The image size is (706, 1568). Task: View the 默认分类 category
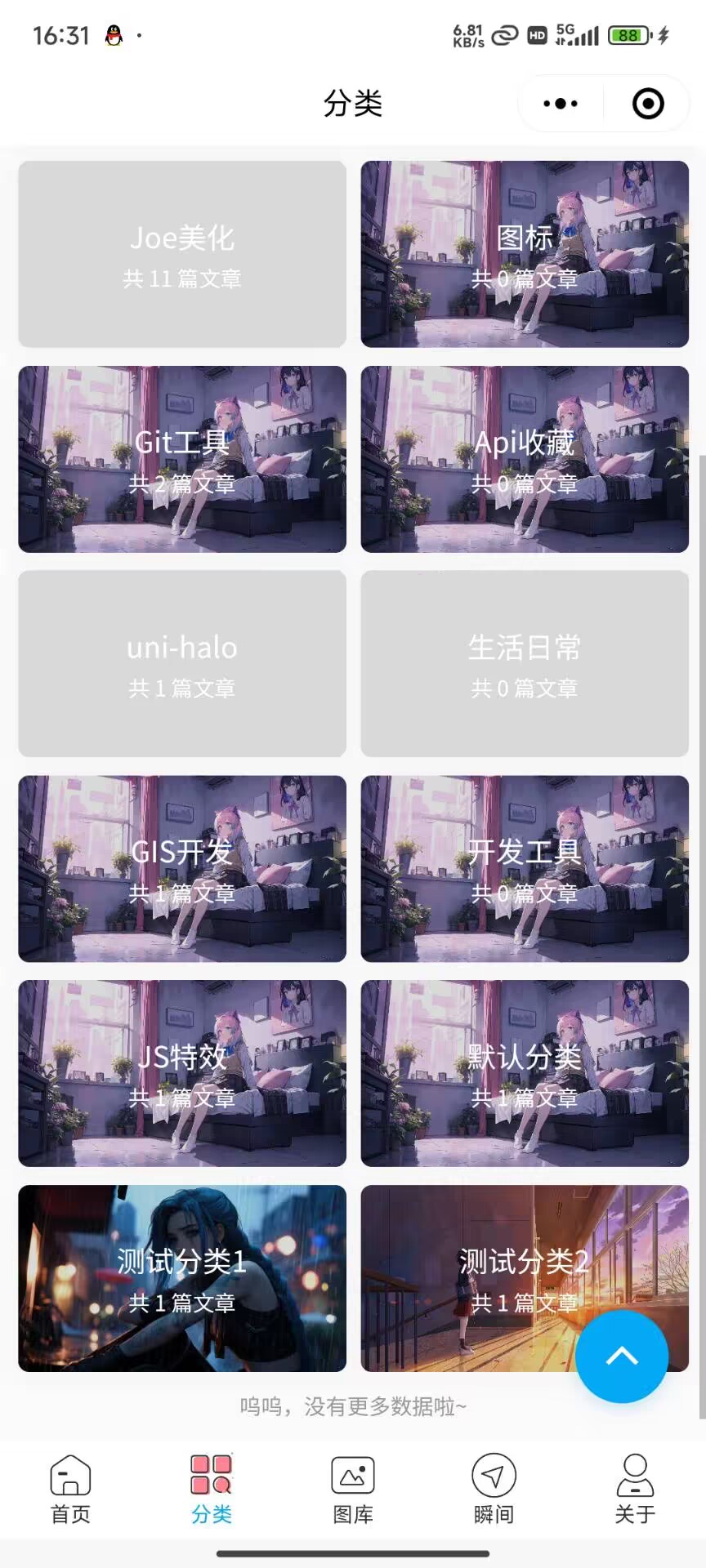click(525, 1073)
